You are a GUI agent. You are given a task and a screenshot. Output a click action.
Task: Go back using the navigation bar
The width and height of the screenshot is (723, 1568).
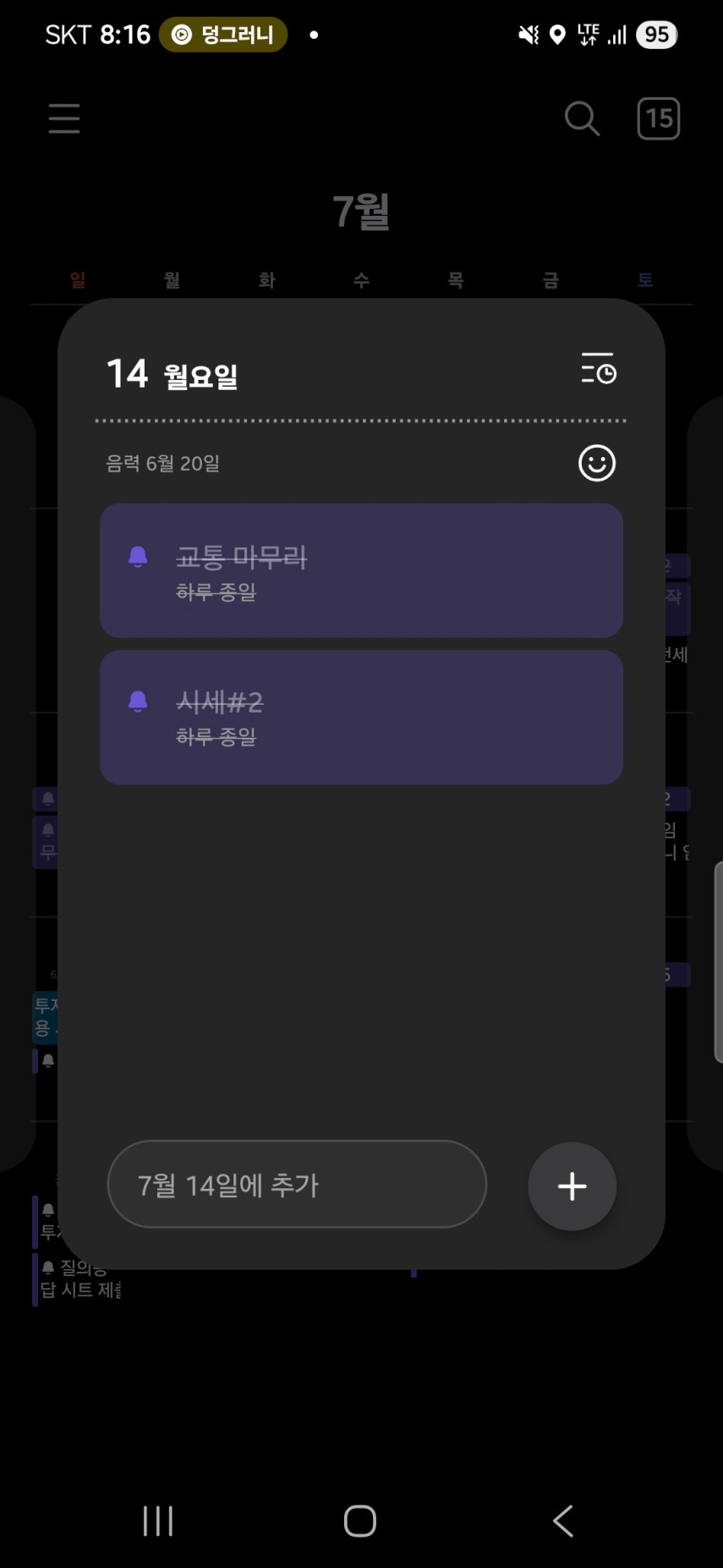click(x=563, y=1521)
